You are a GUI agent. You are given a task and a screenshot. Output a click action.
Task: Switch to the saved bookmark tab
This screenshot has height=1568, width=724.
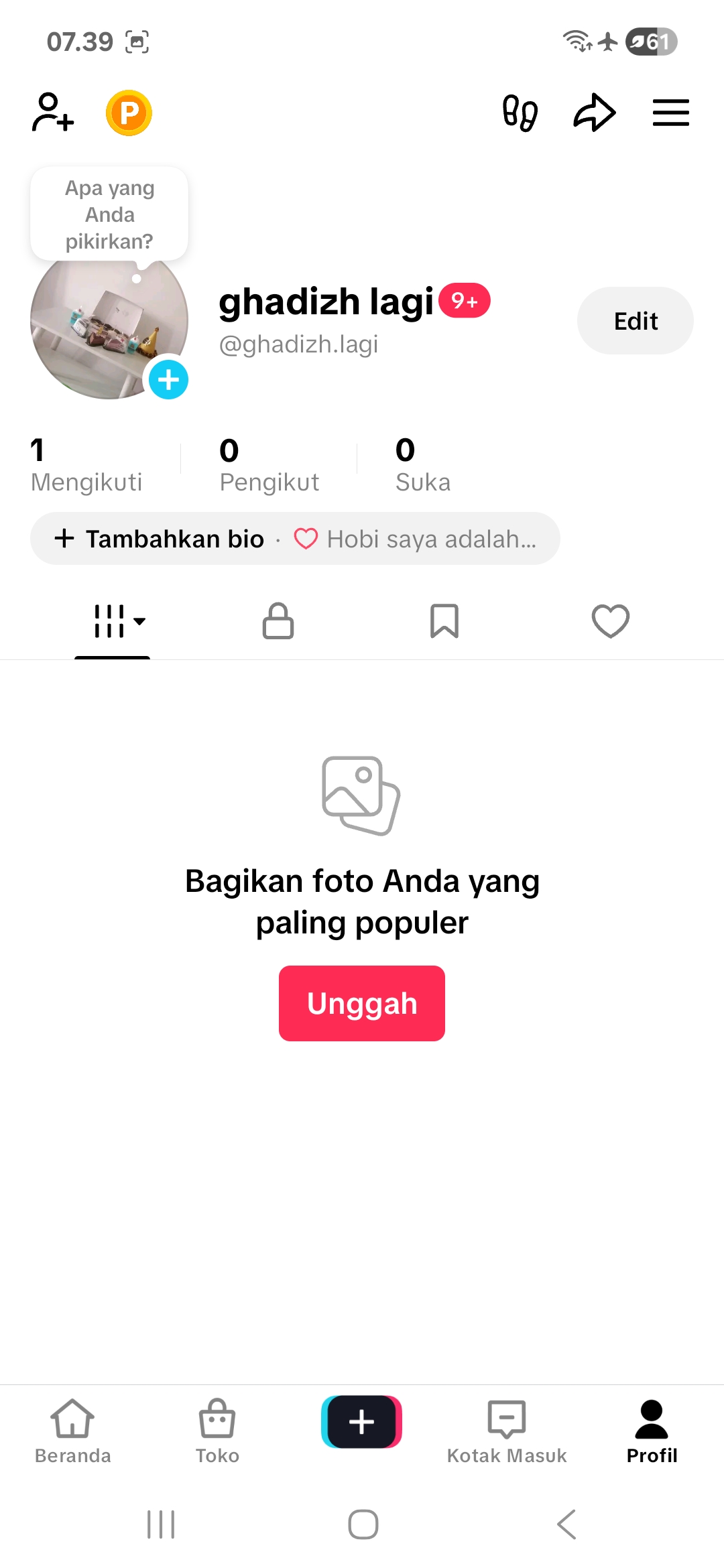444,621
